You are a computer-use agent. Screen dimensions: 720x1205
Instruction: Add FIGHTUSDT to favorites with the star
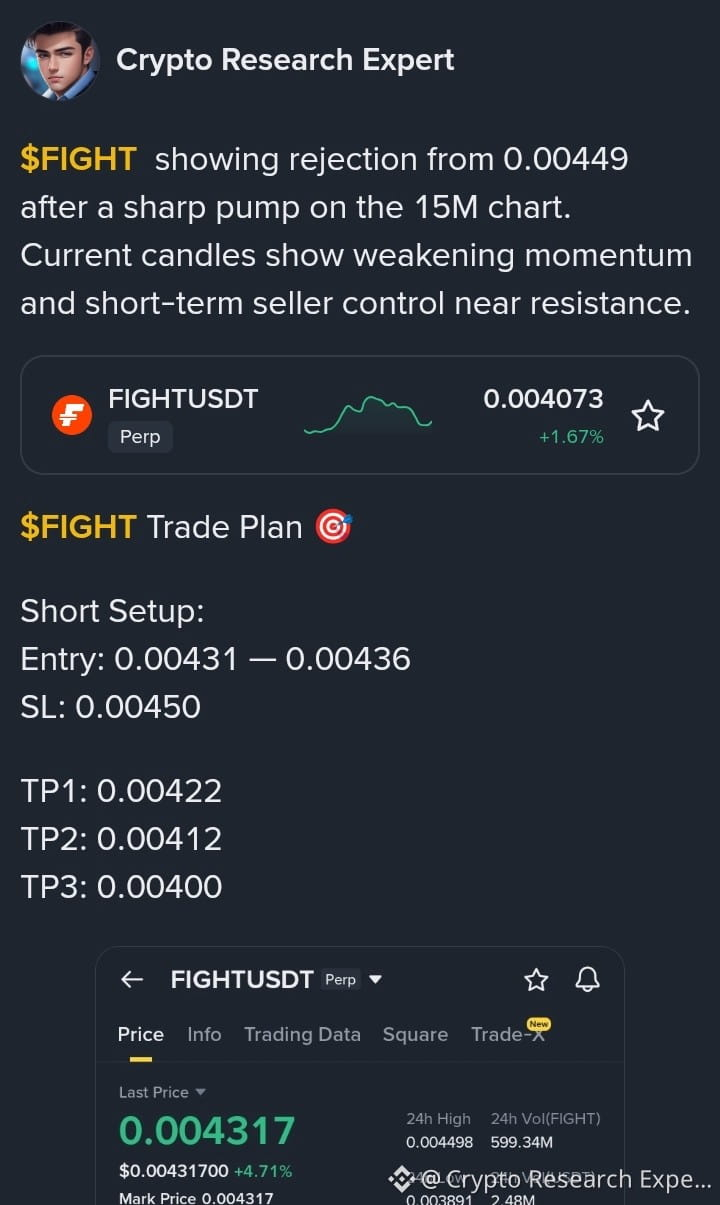[648, 415]
